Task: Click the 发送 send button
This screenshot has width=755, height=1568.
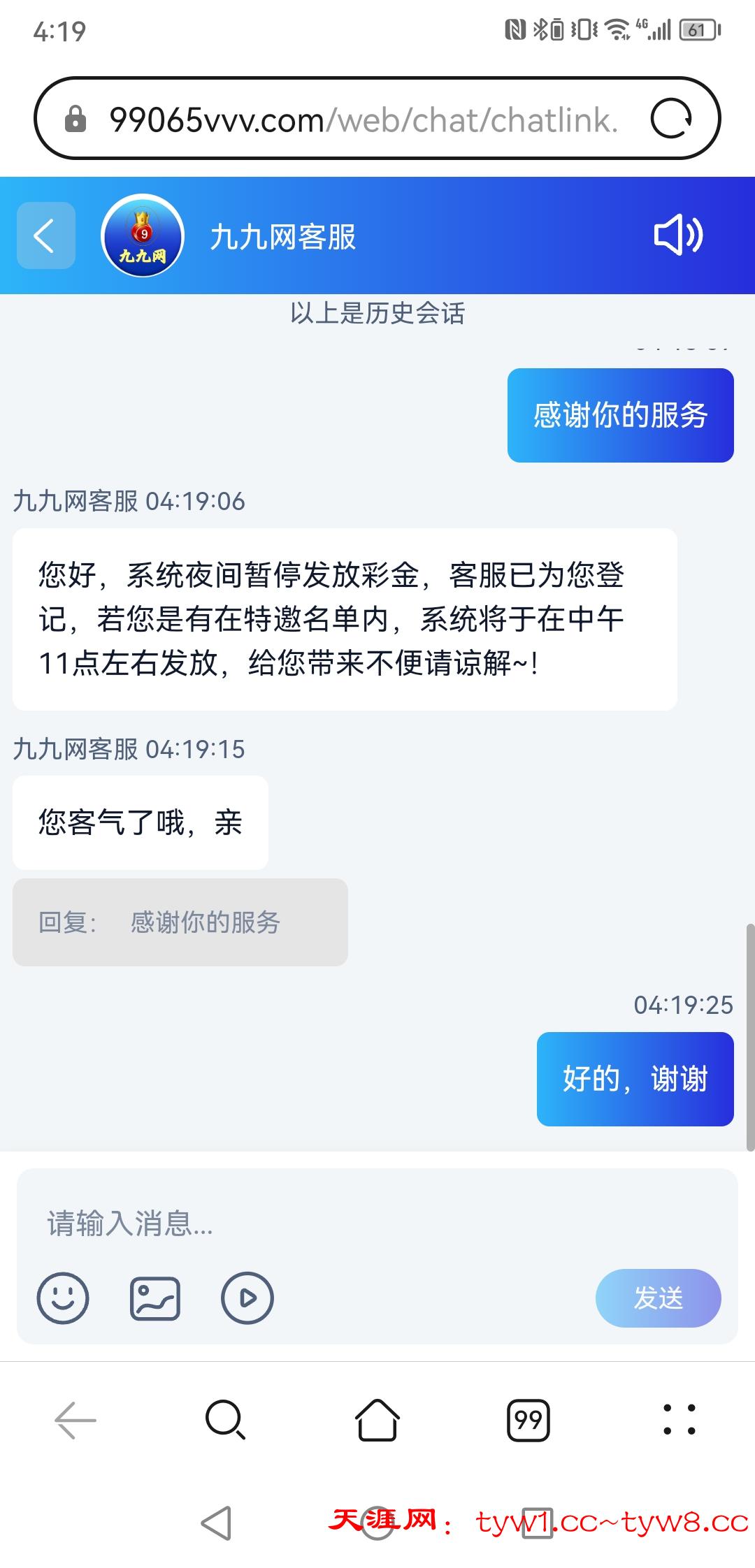Action: tap(658, 1298)
